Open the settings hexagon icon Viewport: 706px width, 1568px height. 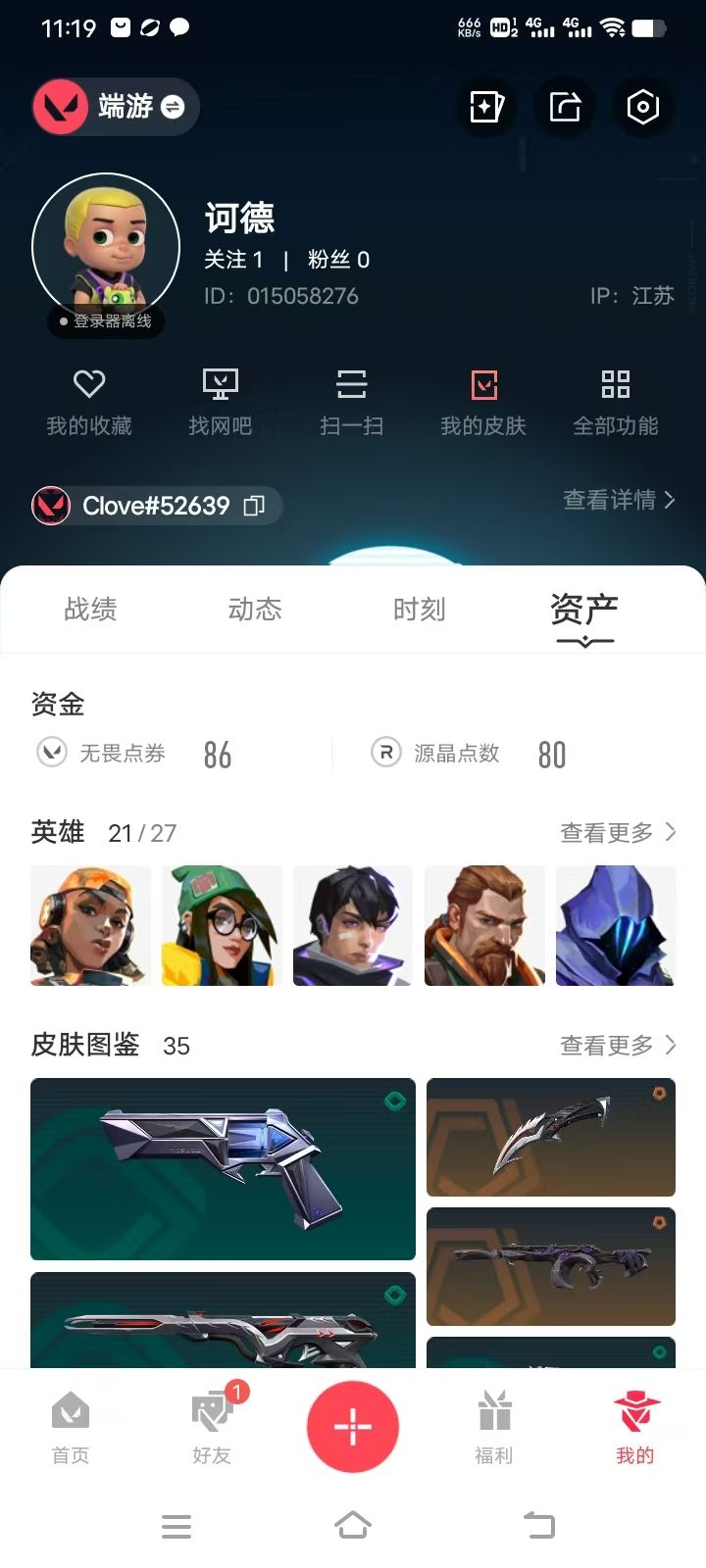coord(642,107)
